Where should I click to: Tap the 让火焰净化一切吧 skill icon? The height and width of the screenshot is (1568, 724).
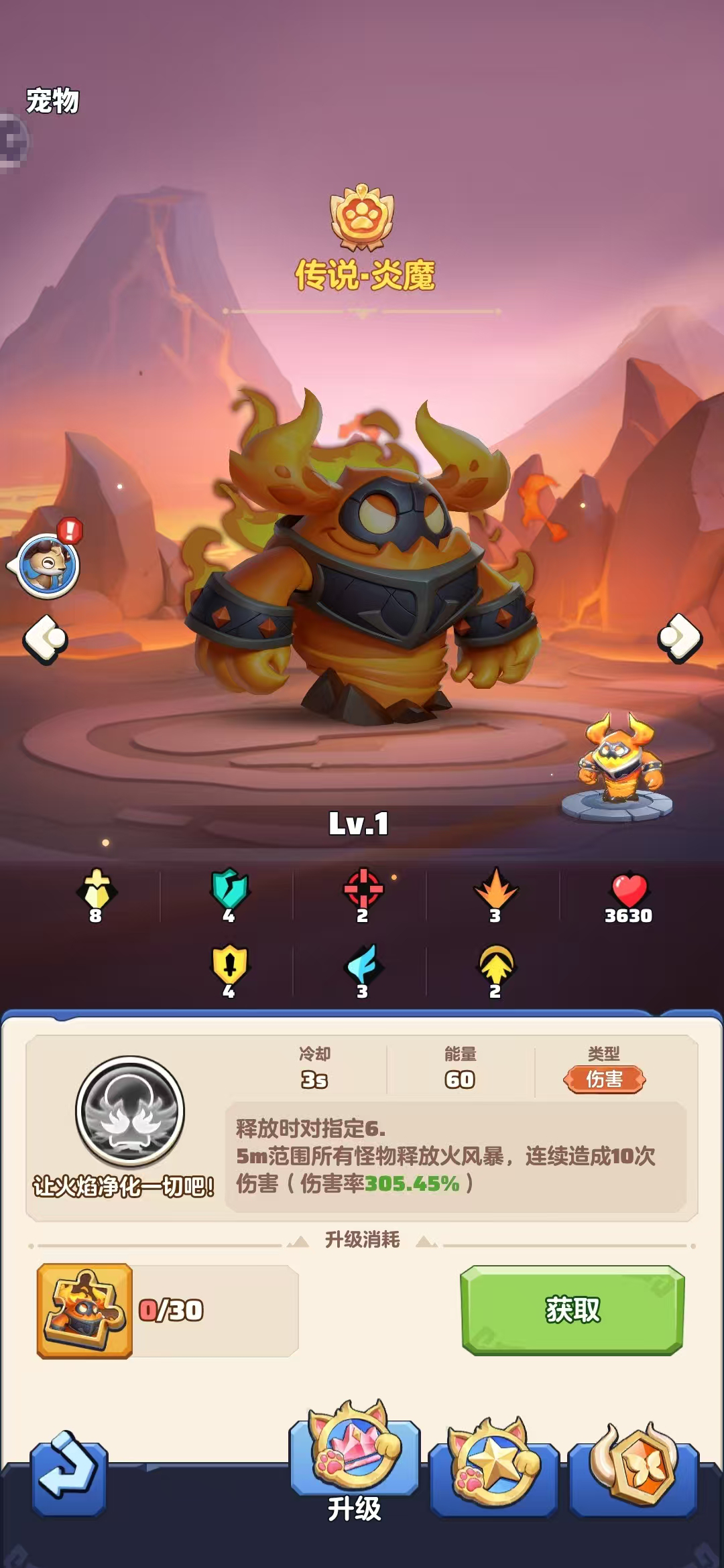click(x=130, y=1111)
